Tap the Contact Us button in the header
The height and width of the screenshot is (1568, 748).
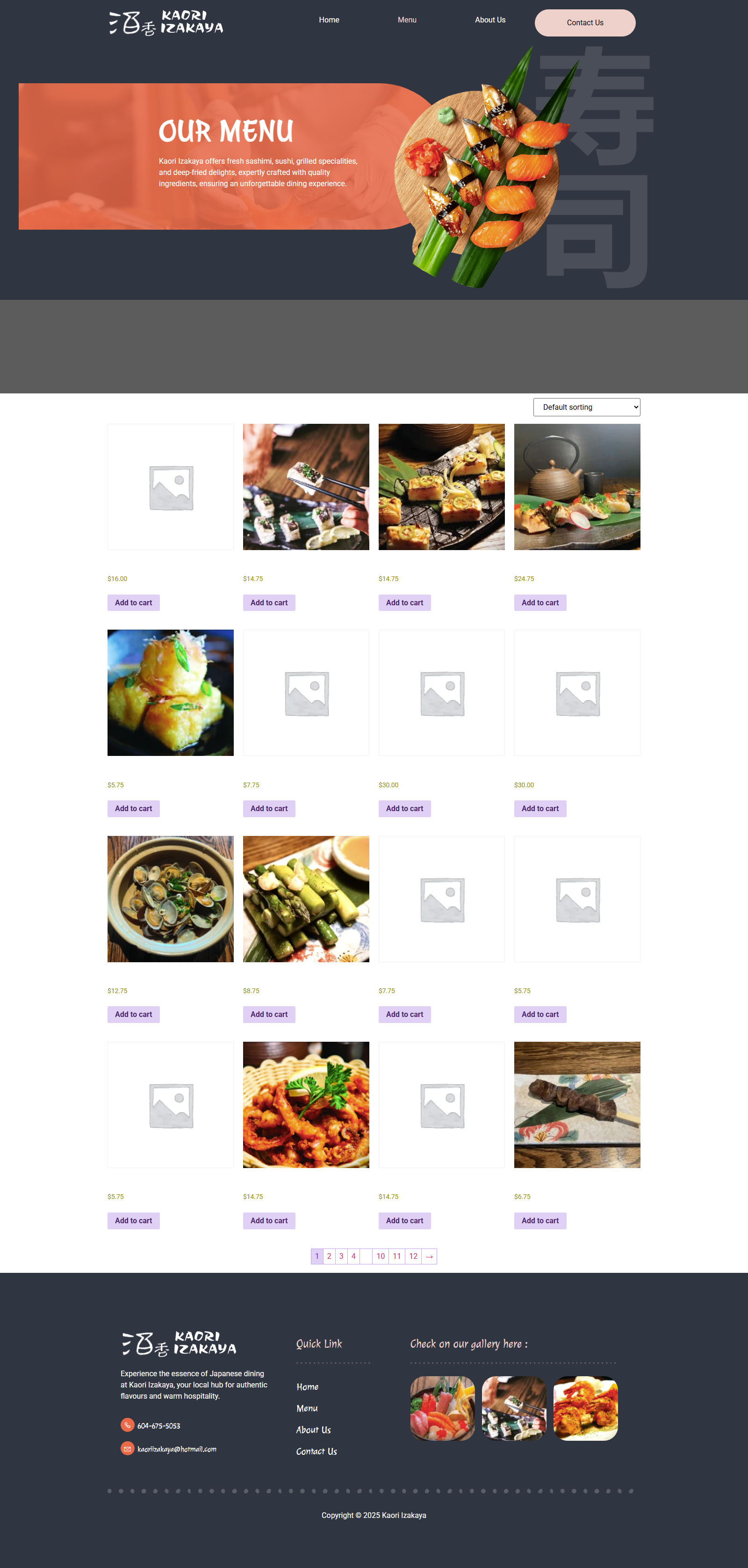pyautogui.click(x=584, y=22)
